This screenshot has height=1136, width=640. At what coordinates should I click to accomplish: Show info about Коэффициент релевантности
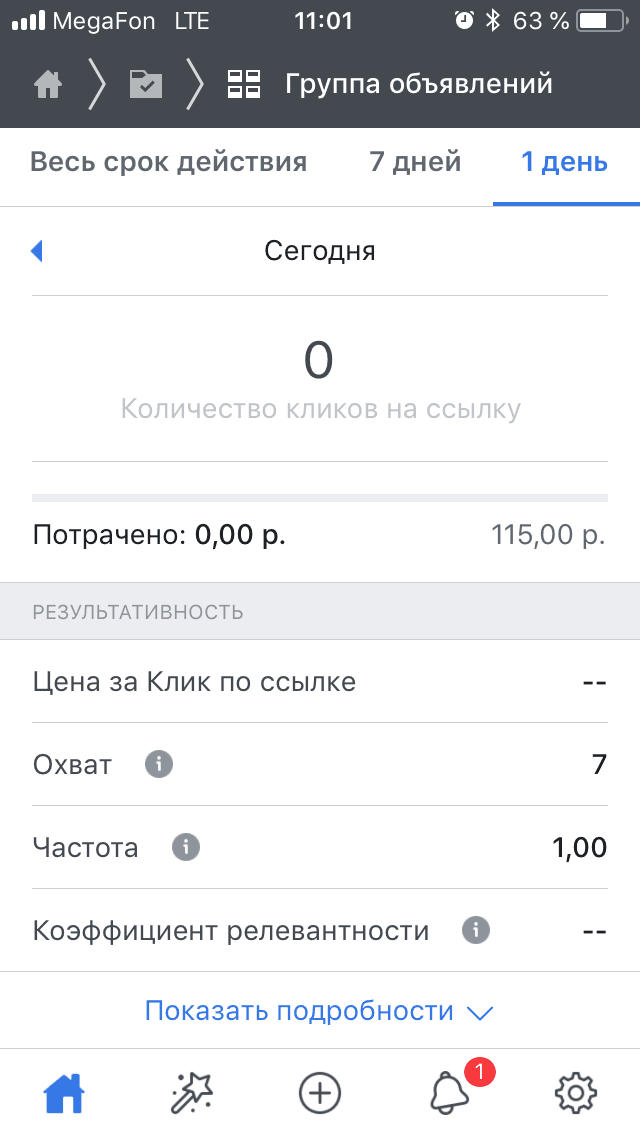pos(475,930)
